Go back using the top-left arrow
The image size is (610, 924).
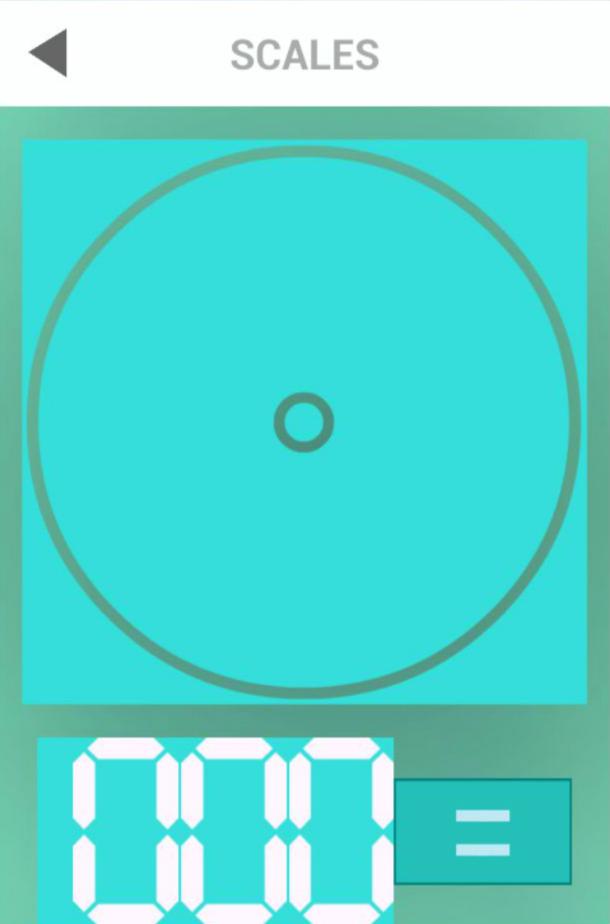click(48, 53)
